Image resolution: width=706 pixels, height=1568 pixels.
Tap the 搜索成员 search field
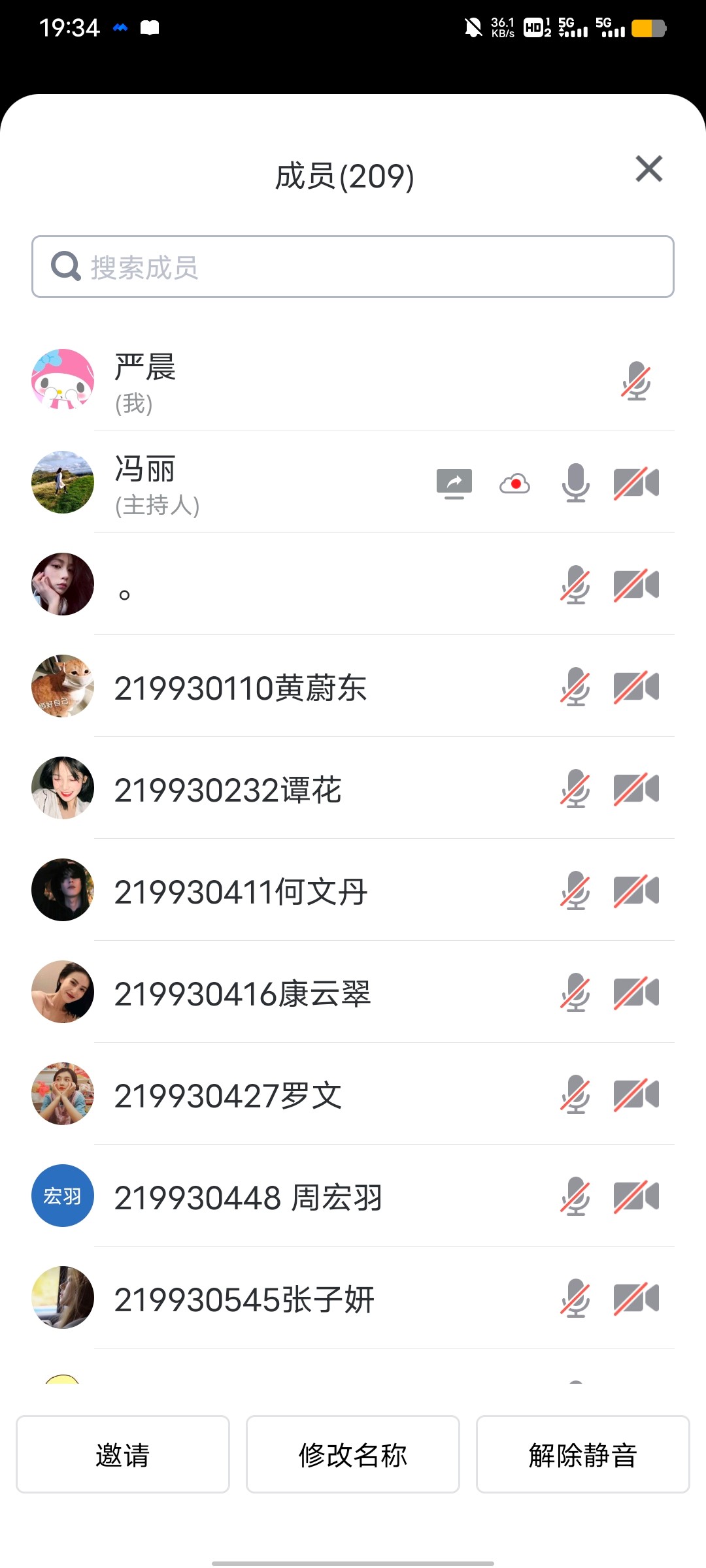(x=353, y=267)
